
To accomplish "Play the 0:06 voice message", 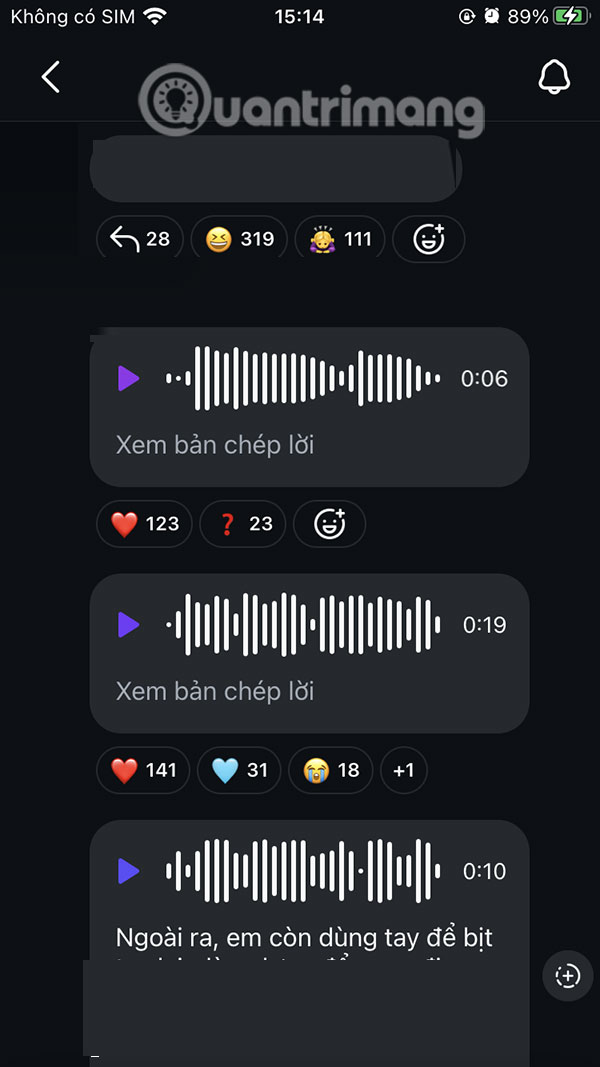I will point(128,378).
